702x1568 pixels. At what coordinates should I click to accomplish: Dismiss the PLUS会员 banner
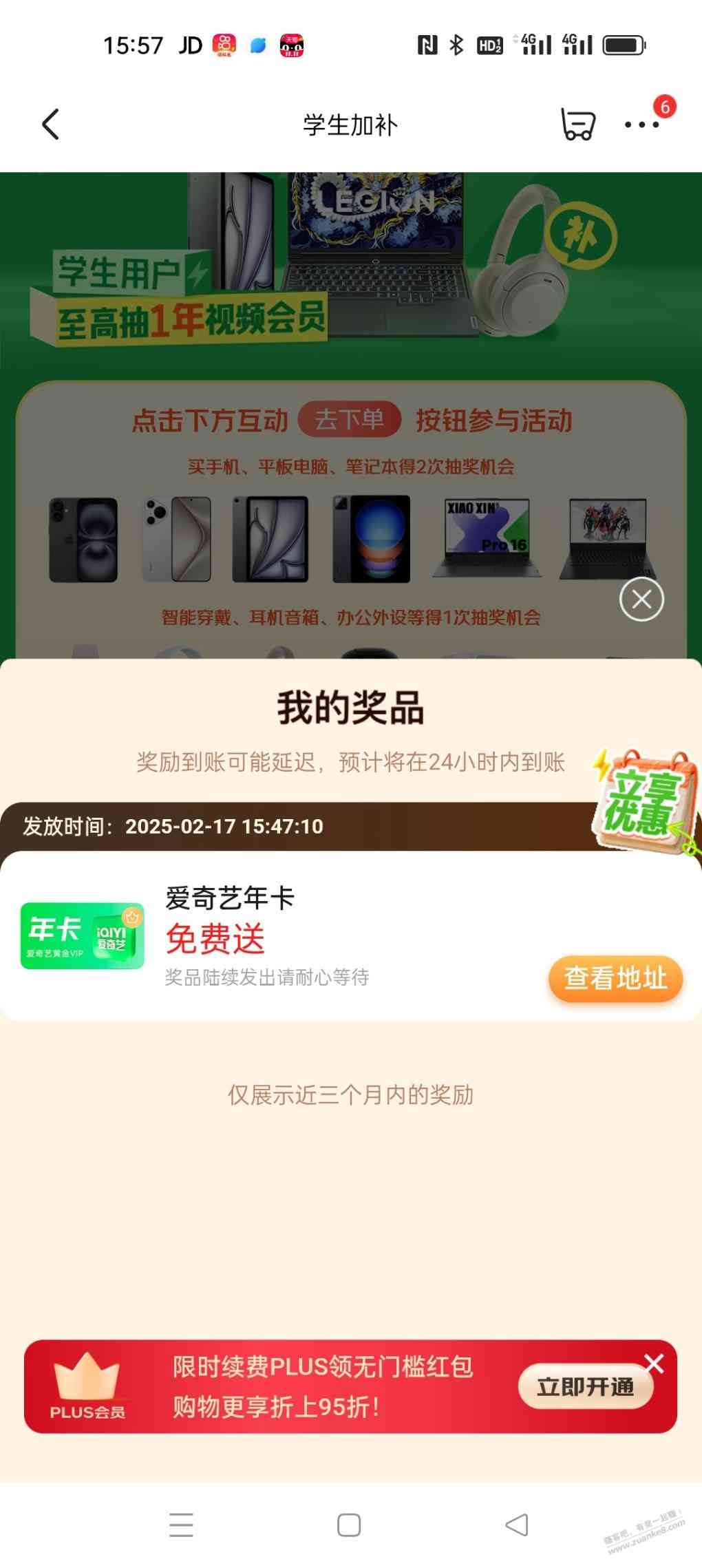pyautogui.click(x=654, y=1364)
